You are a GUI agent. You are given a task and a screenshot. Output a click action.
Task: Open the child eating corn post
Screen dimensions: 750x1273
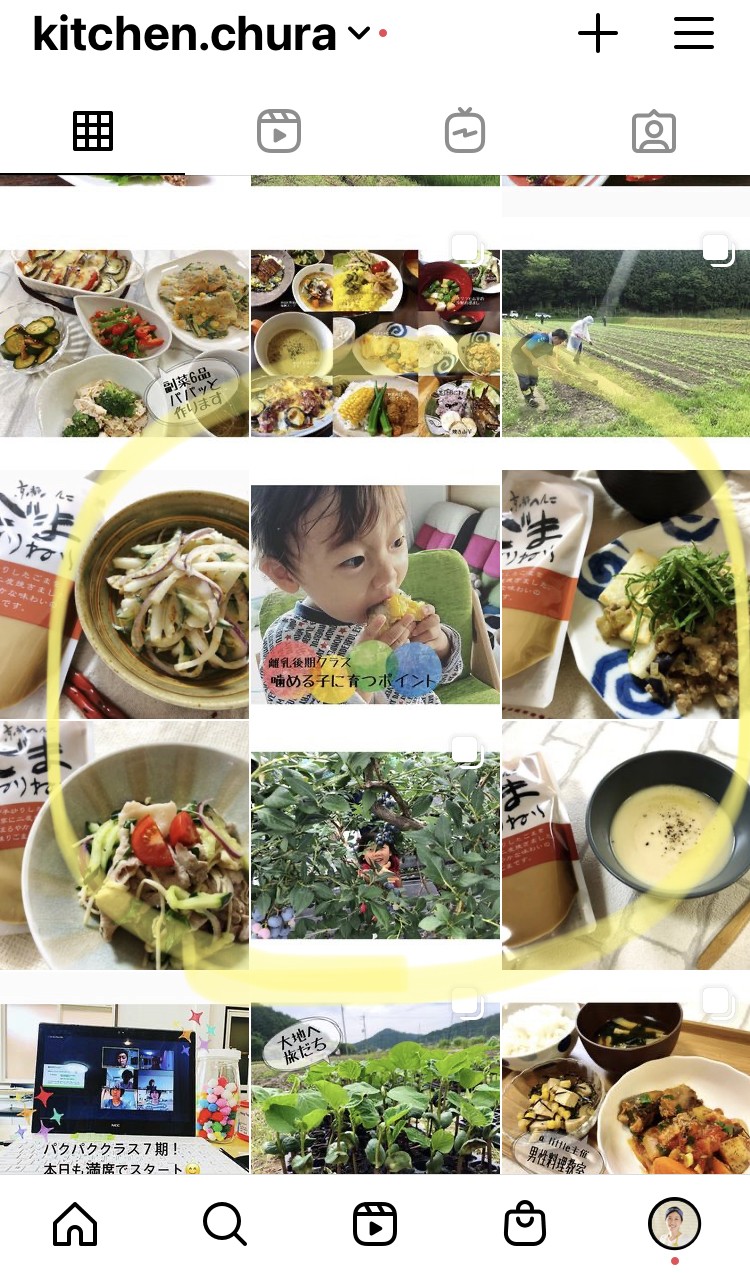click(375, 594)
